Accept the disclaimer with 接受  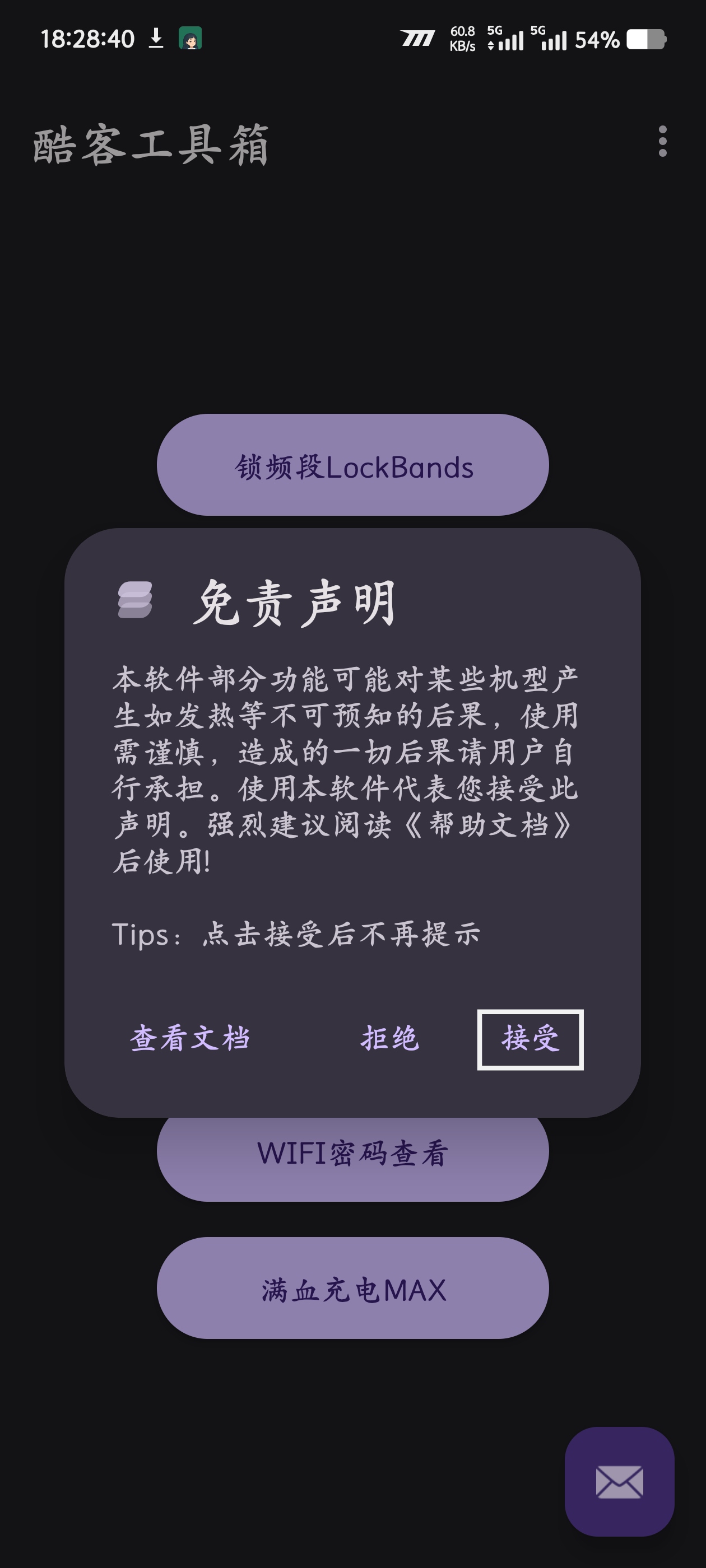(x=530, y=1038)
